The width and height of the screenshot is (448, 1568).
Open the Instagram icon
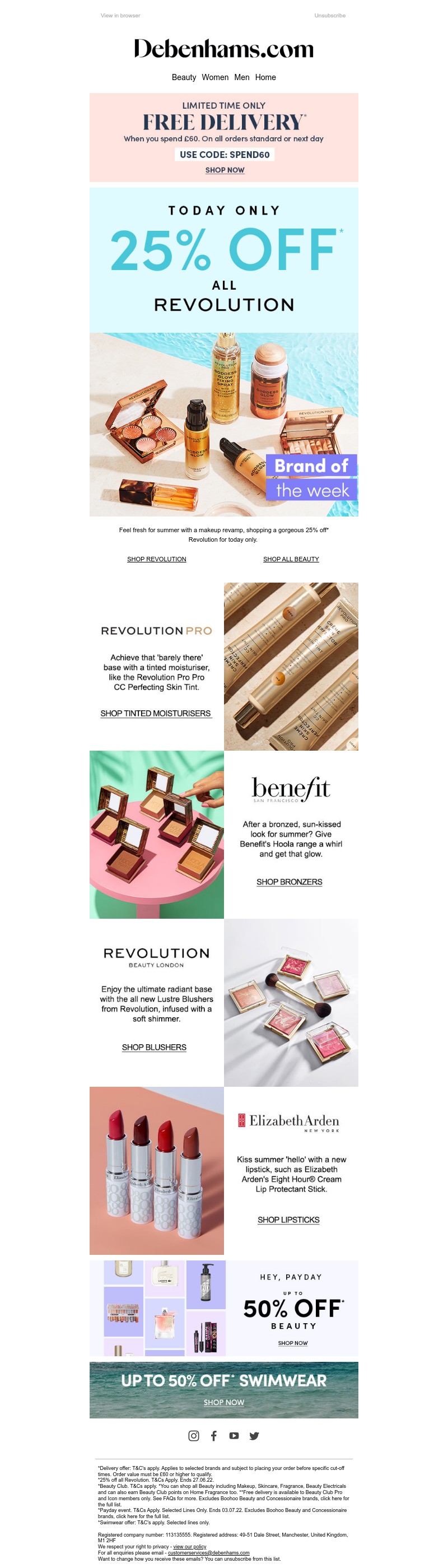click(194, 1435)
